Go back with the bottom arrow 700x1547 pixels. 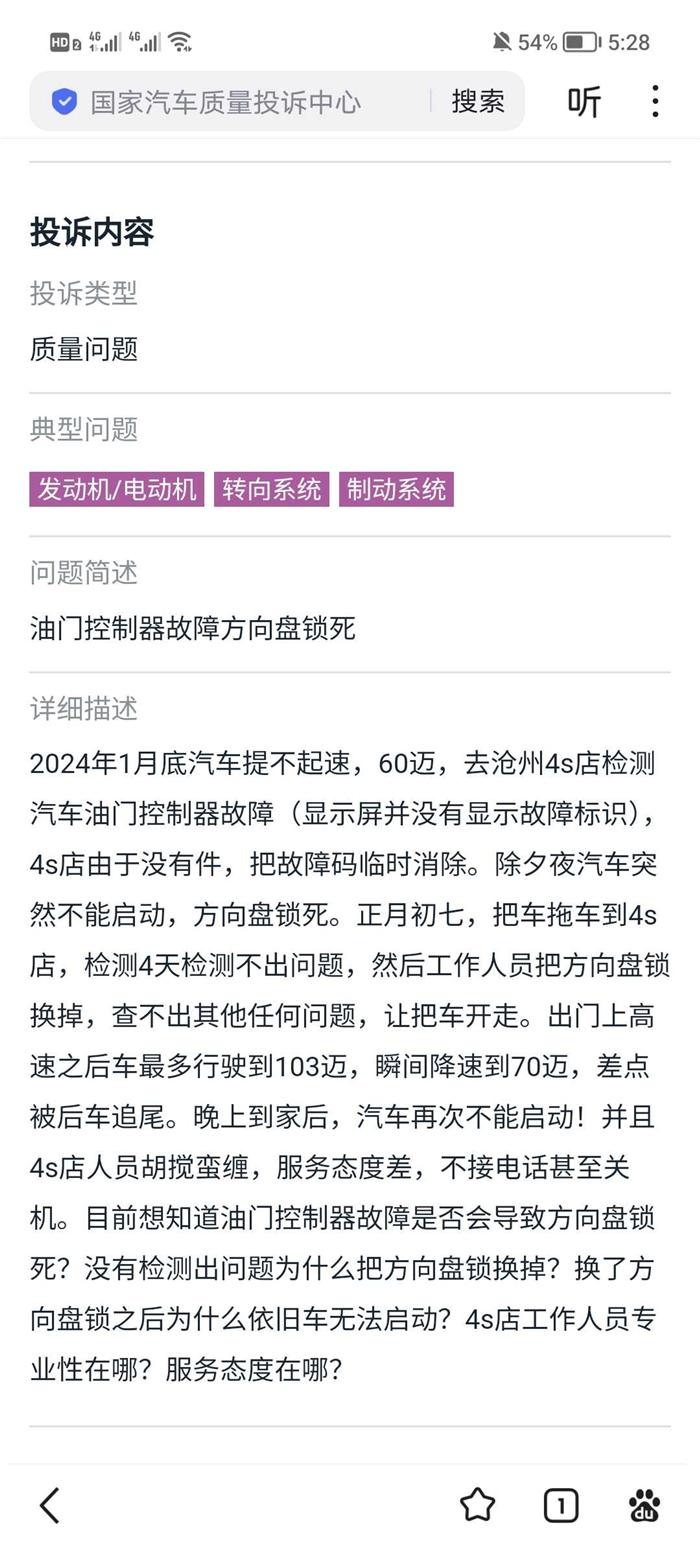(x=50, y=1504)
